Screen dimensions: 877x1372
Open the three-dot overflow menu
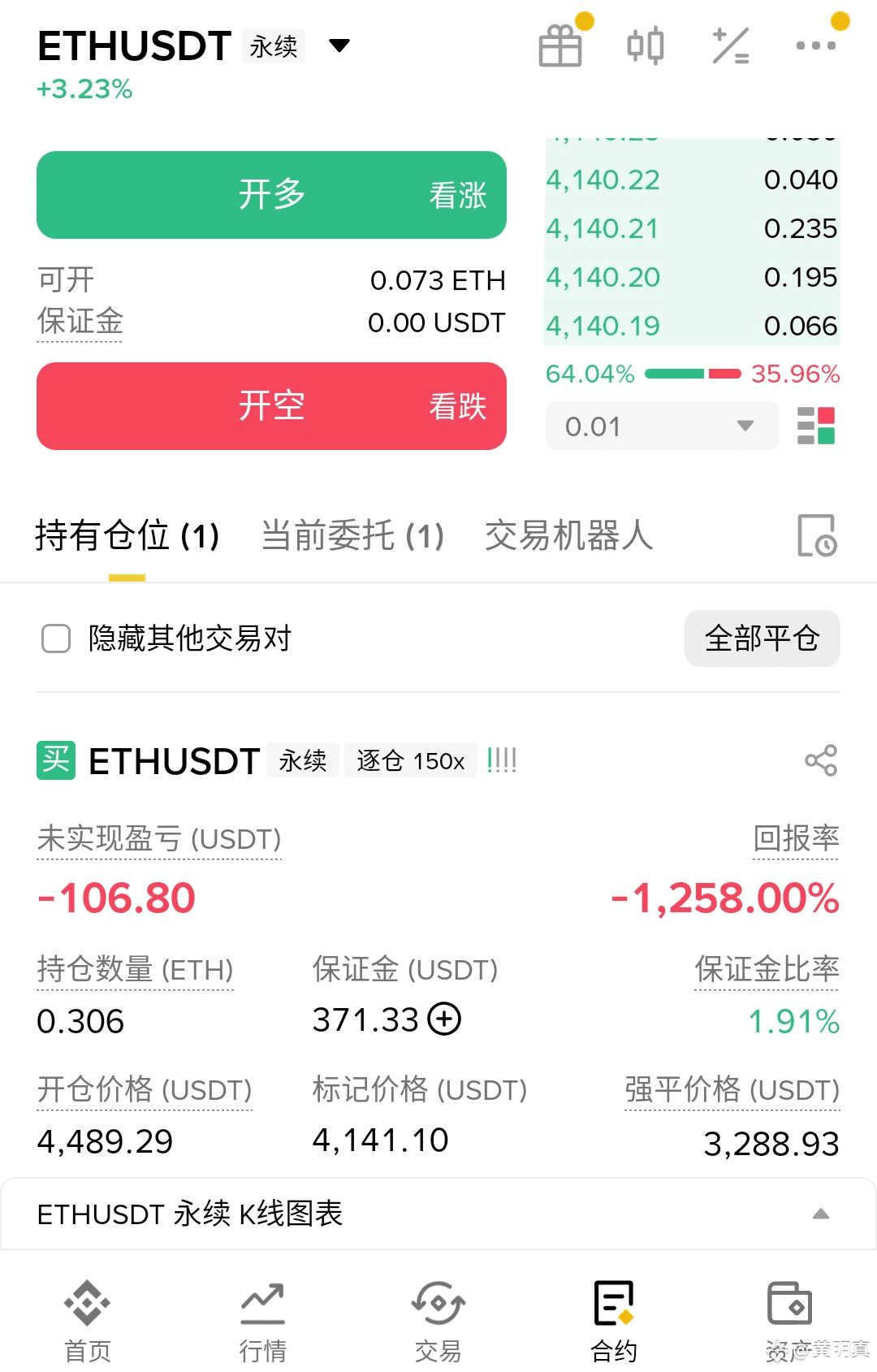[815, 45]
